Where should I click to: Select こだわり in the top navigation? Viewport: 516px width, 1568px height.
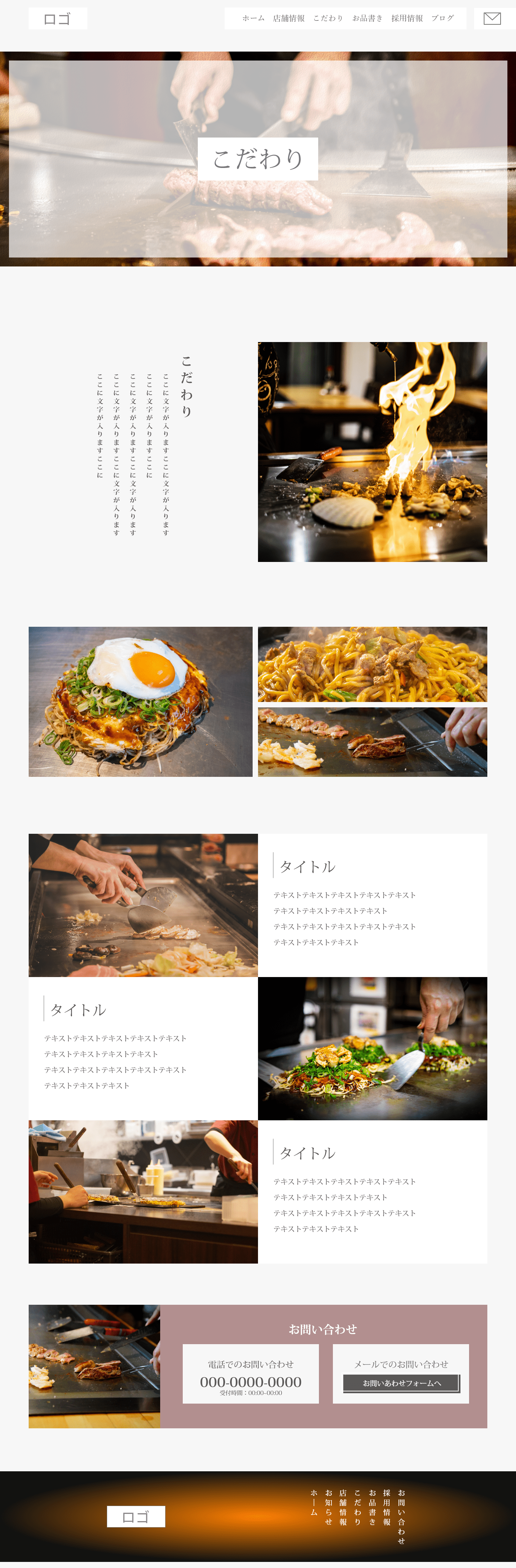[x=328, y=18]
